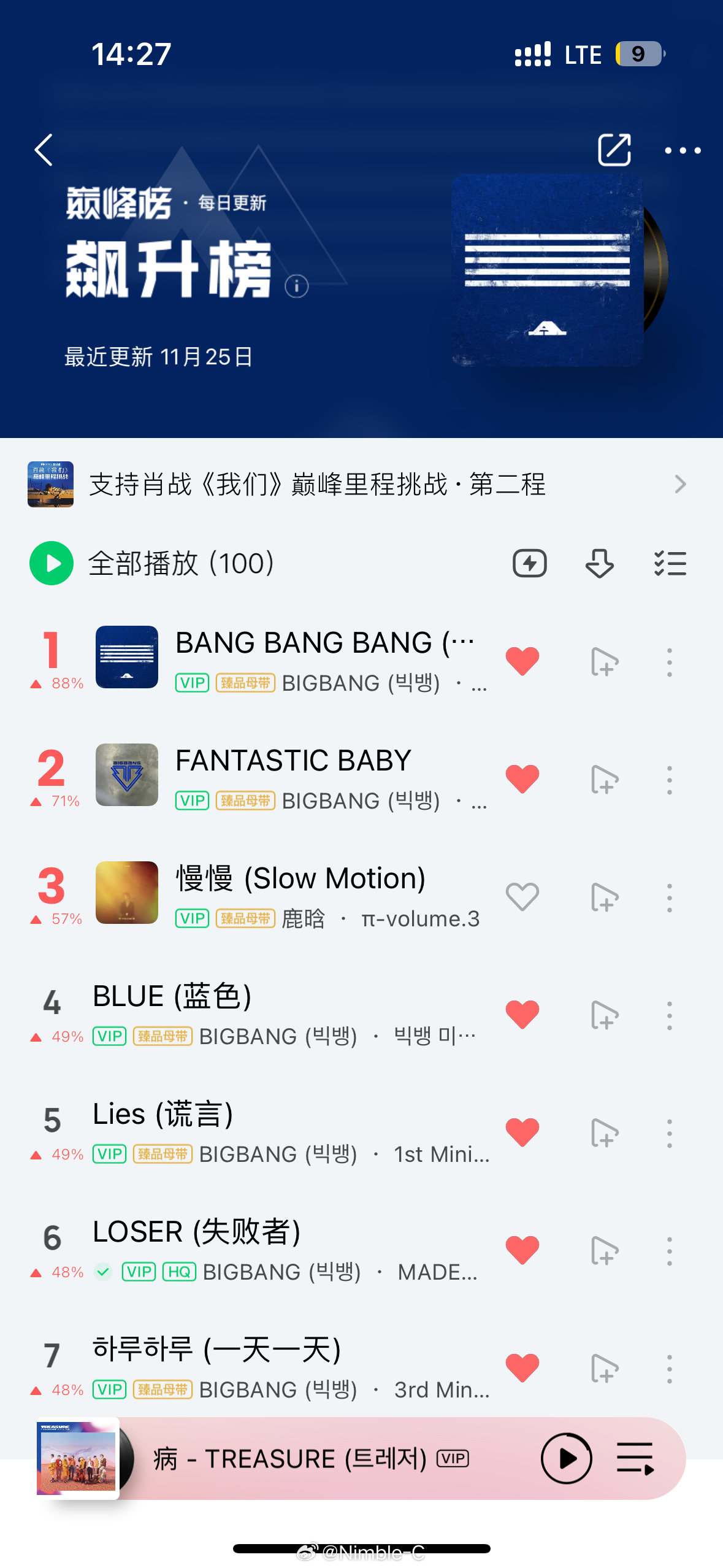Open multi-select list mode
The image size is (723, 1568).
click(670, 563)
